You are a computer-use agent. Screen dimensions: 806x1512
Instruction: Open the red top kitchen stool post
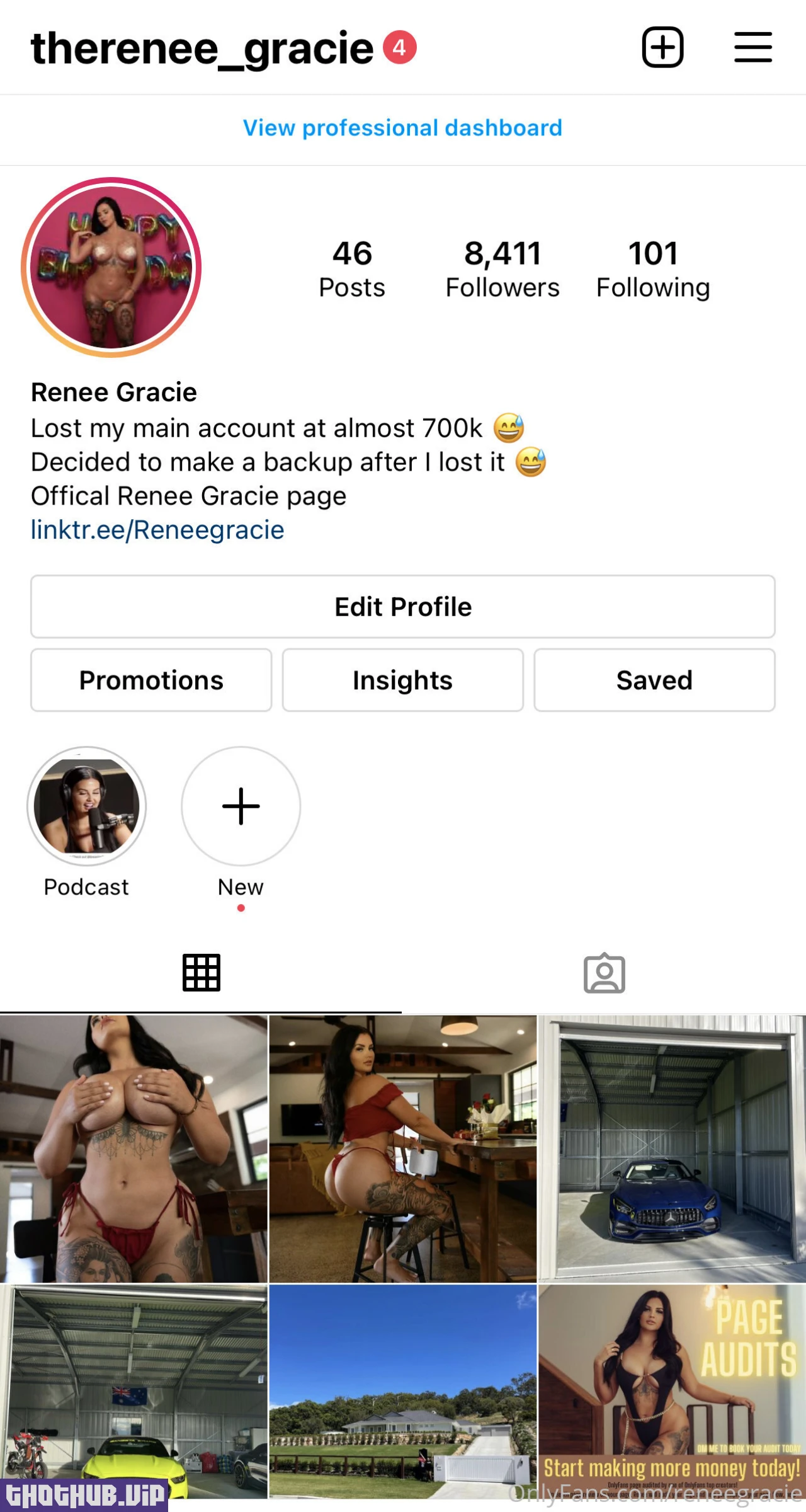pos(403,1148)
